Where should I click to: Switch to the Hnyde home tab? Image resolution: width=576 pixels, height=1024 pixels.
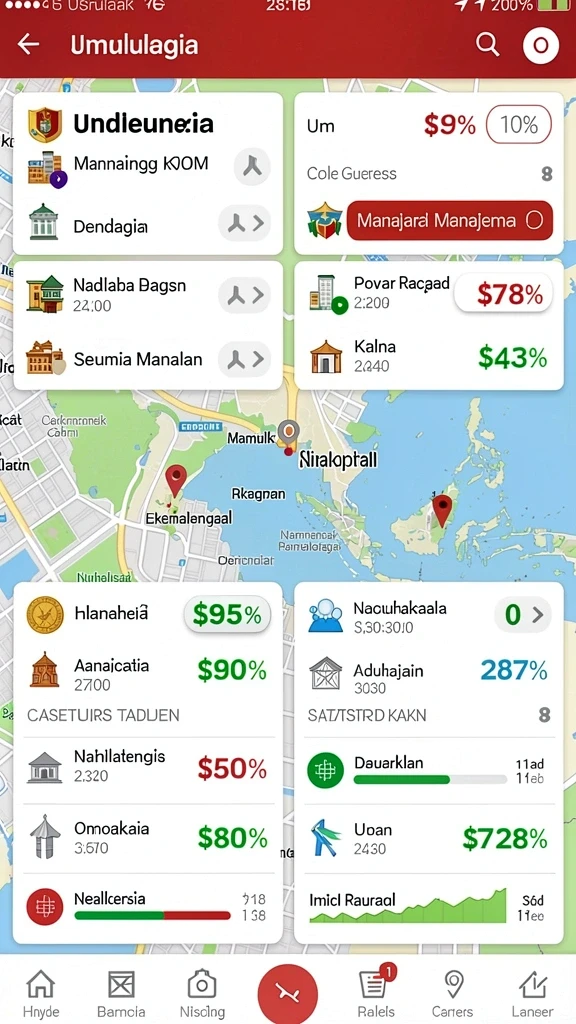[x=40, y=993]
